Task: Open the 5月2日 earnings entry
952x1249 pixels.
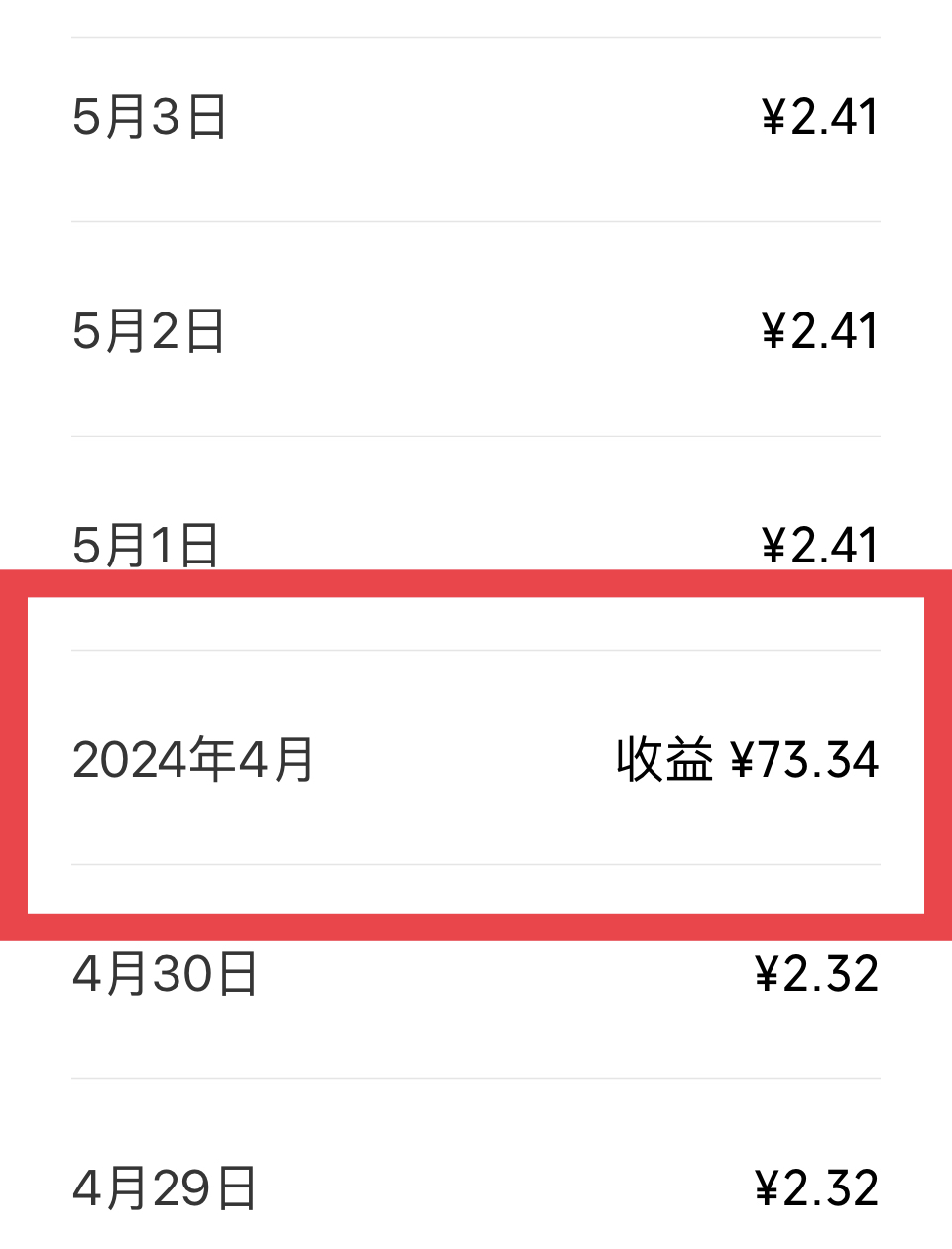Action: [476, 331]
